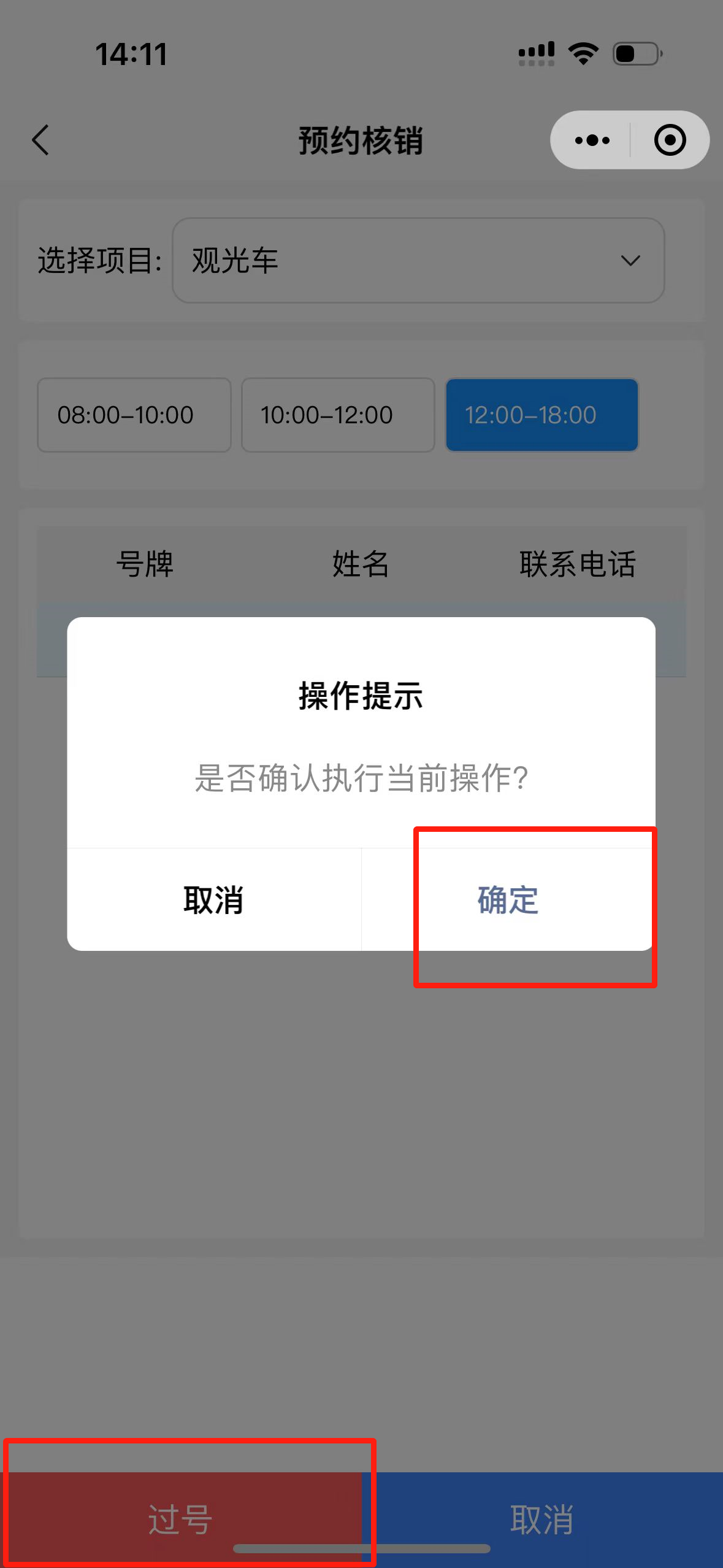
Task: Dismiss the dialog via 取消
Action: pos(214,900)
